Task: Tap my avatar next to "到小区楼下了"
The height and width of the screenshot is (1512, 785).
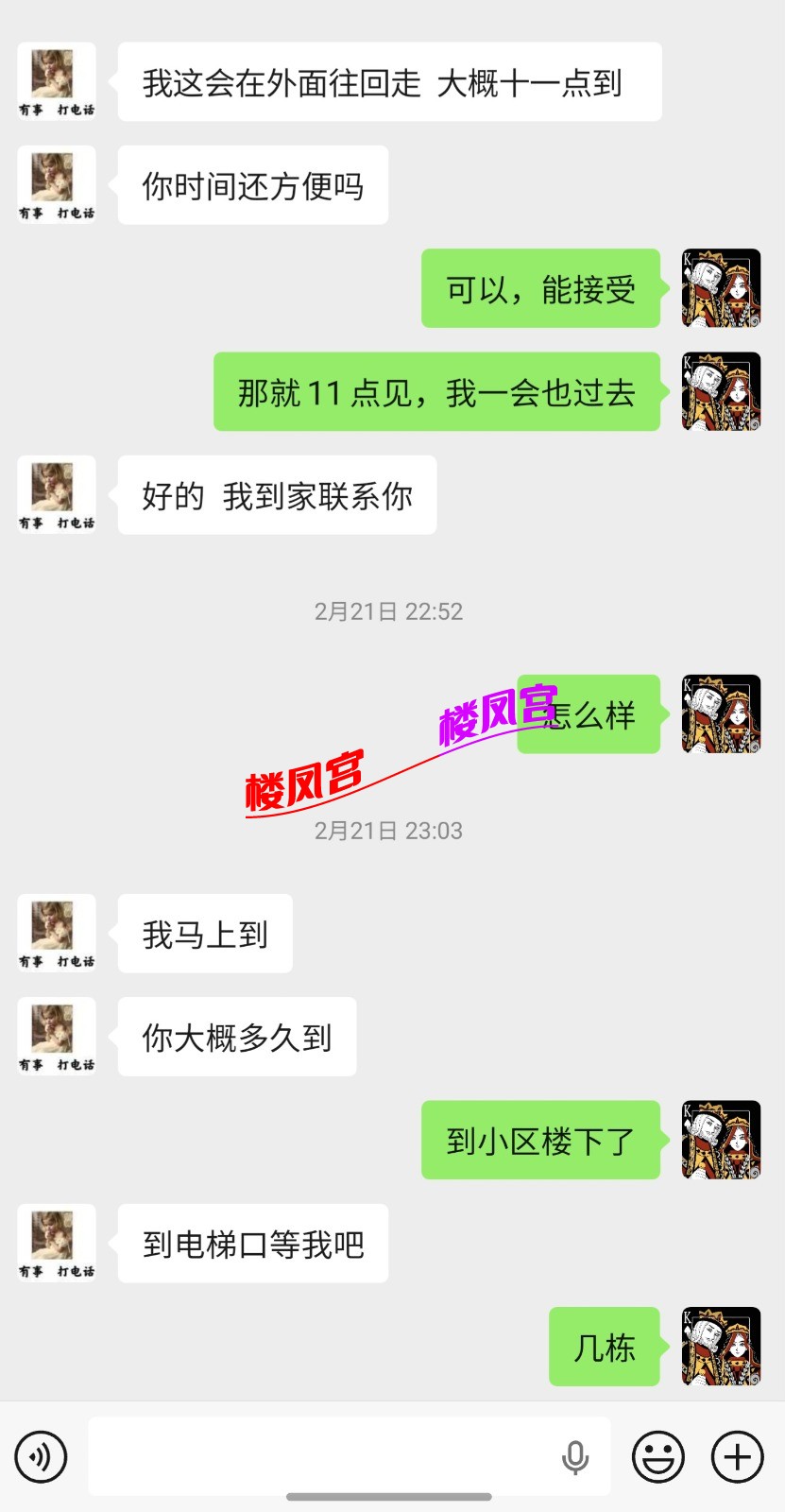Action: click(721, 1140)
